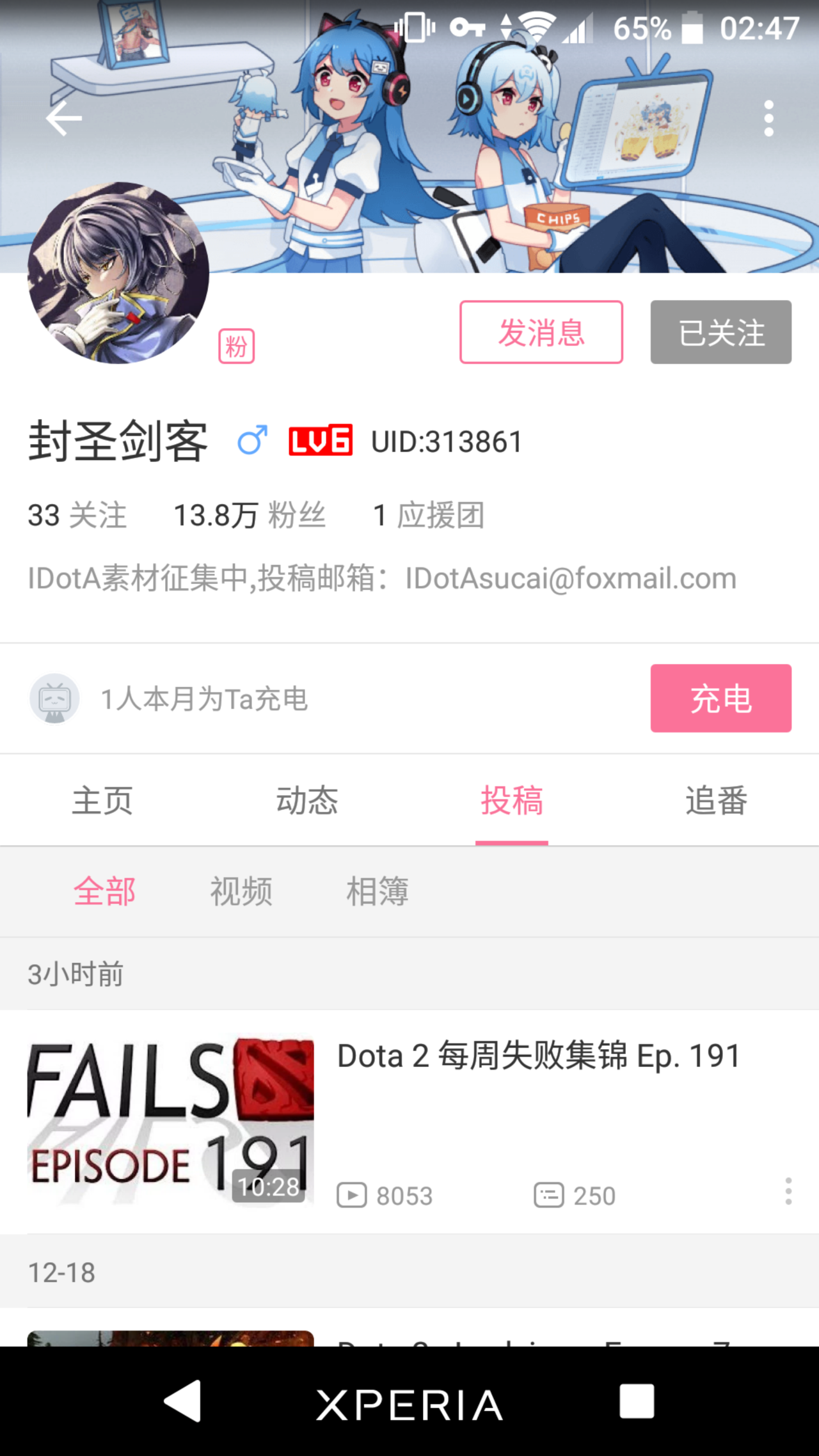The height and width of the screenshot is (1456, 819).
Task: Tap the play-count icon under the Fails video
Action: point(351,1195)
